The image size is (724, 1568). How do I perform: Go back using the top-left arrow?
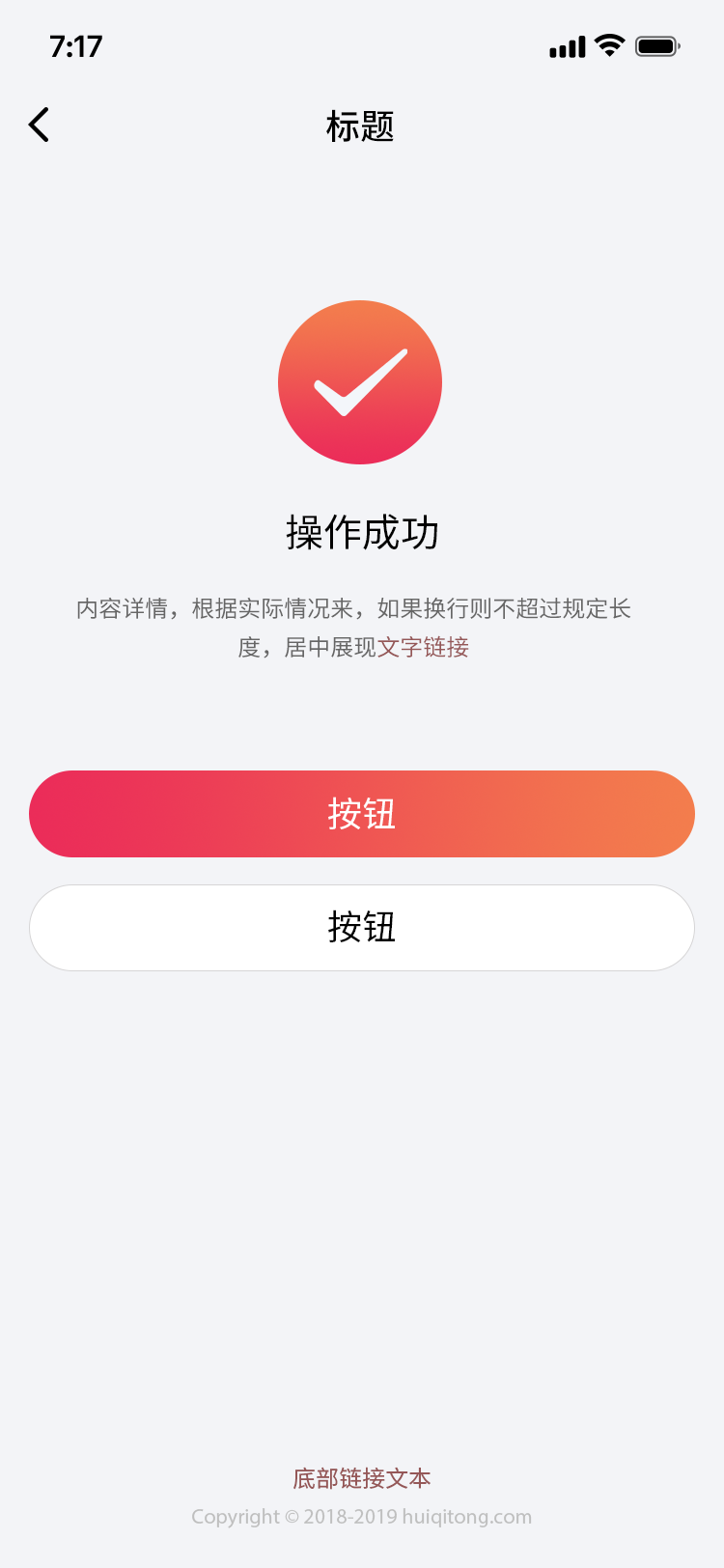[39, 125]
